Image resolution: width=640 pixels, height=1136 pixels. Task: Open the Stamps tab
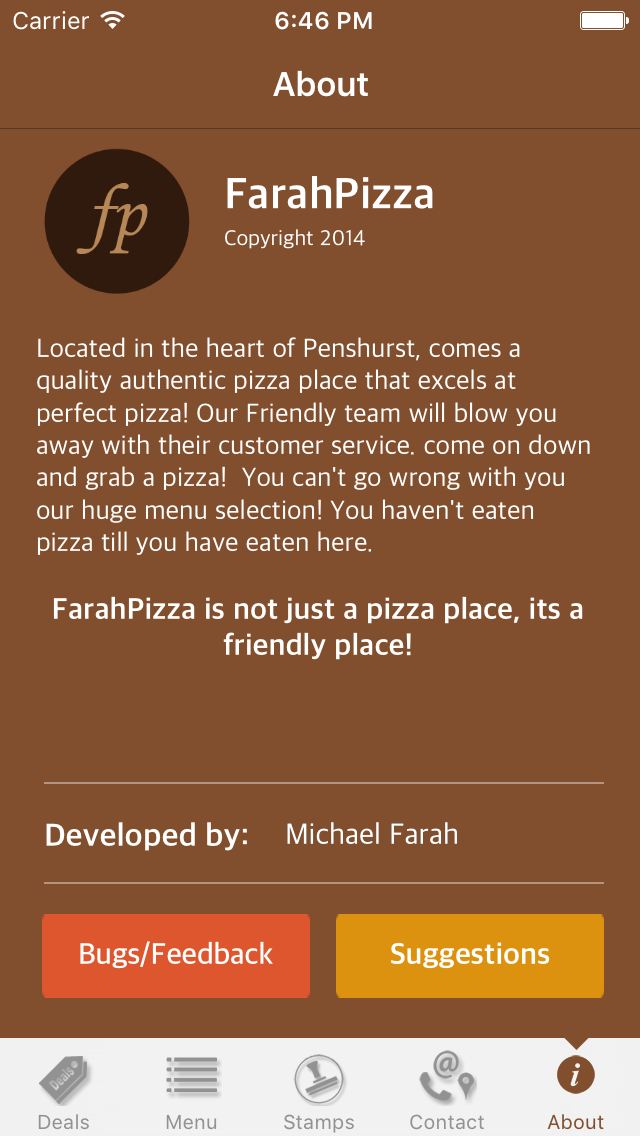pyautogui.click(x=319, y=1092)
